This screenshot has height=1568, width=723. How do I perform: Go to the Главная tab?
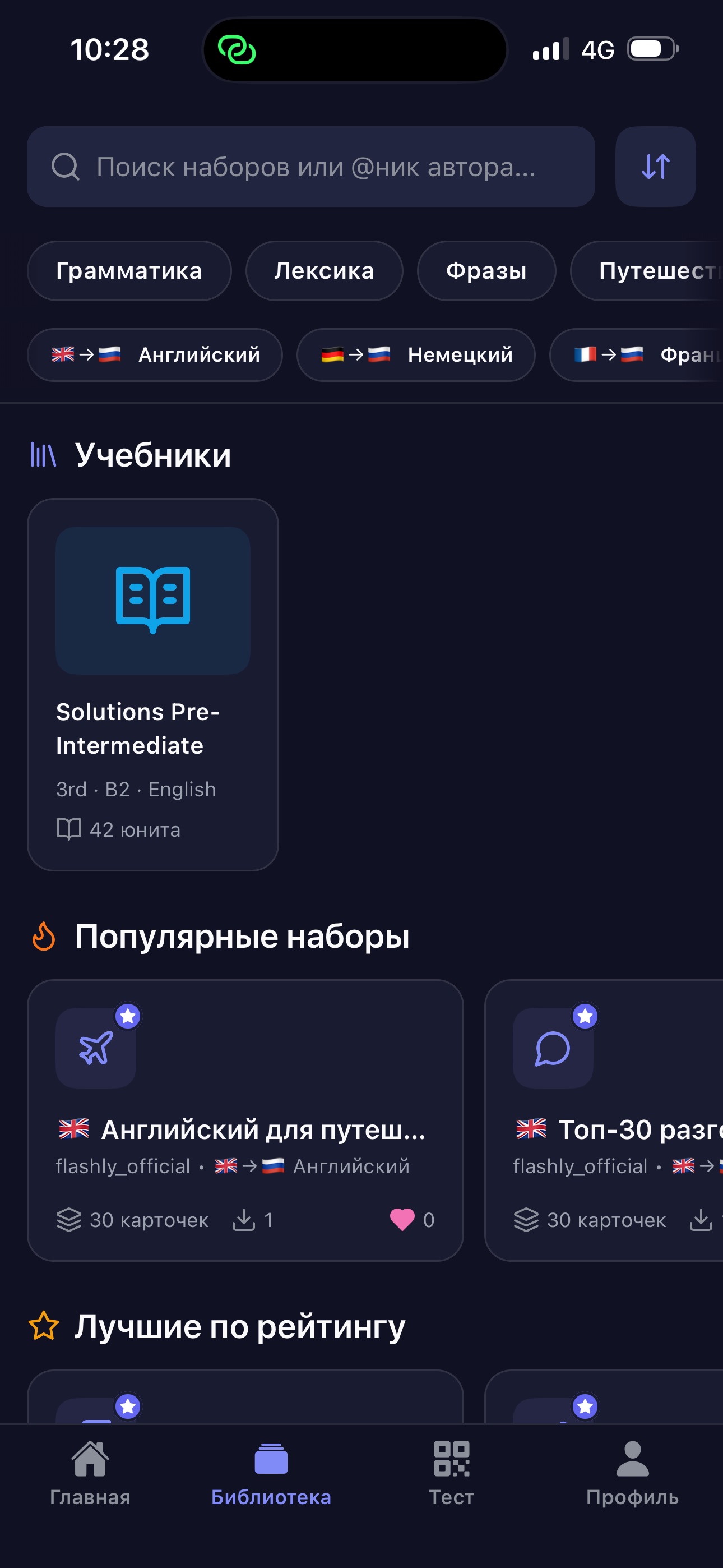click(x=90, y=1473)
